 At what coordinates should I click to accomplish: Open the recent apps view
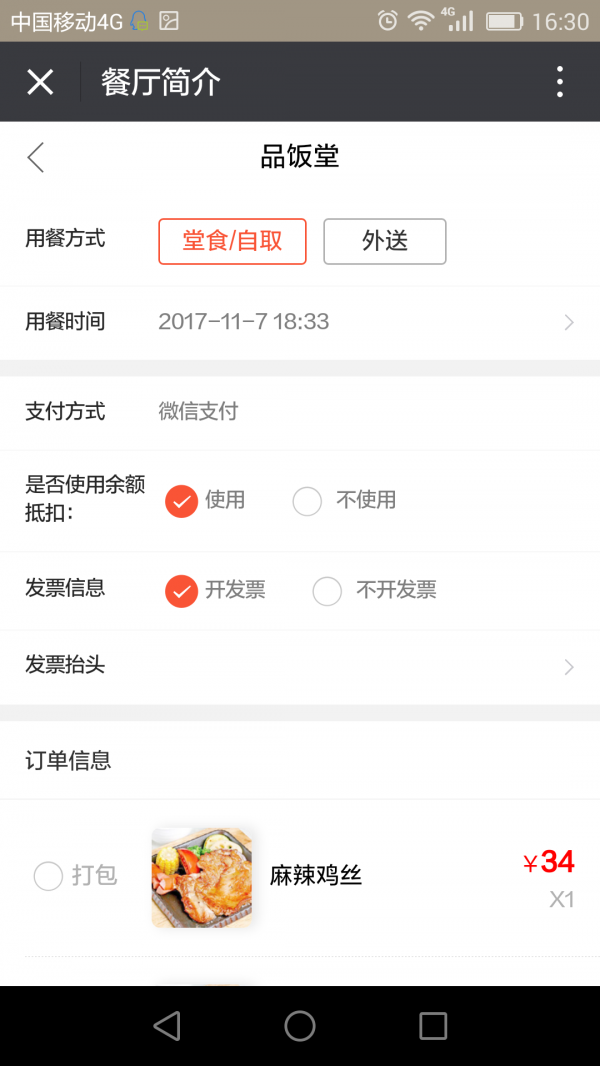click(x=433, y=1025)
